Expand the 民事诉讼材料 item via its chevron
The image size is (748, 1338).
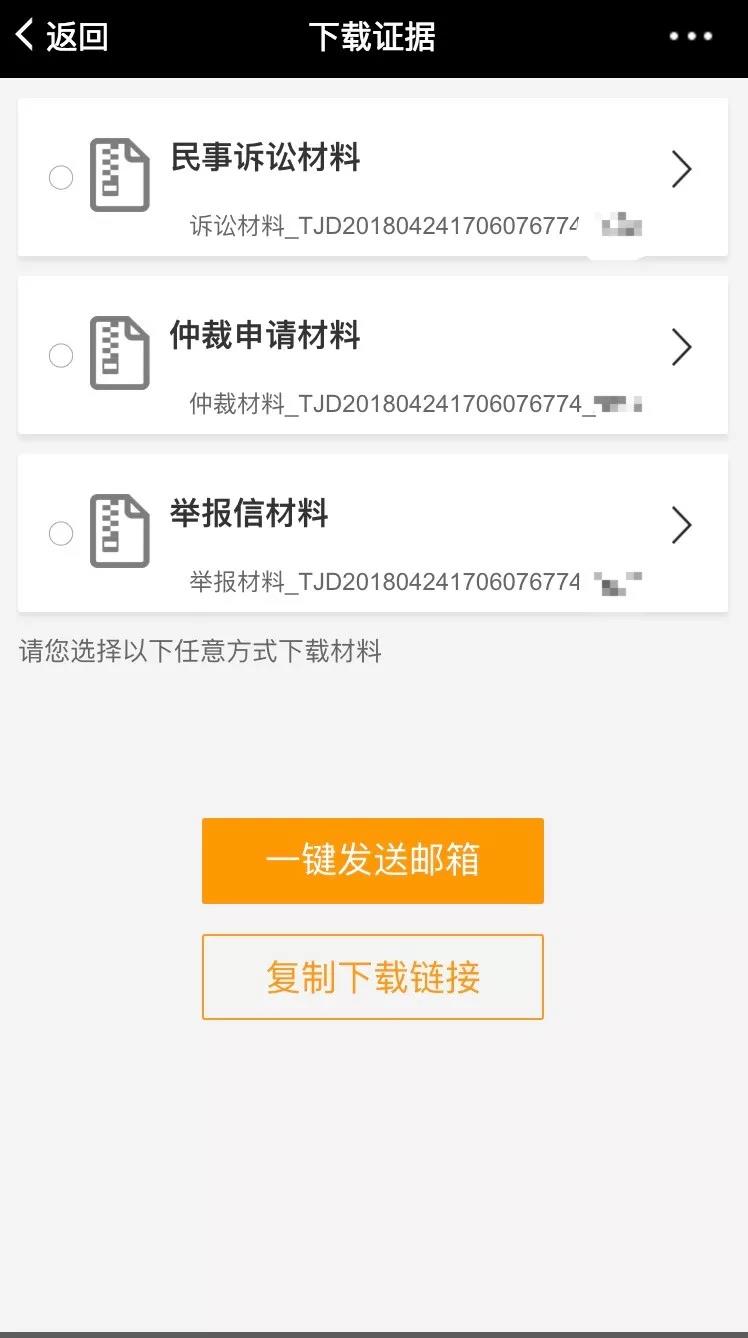pyautogui.click(x=682, y=170)
